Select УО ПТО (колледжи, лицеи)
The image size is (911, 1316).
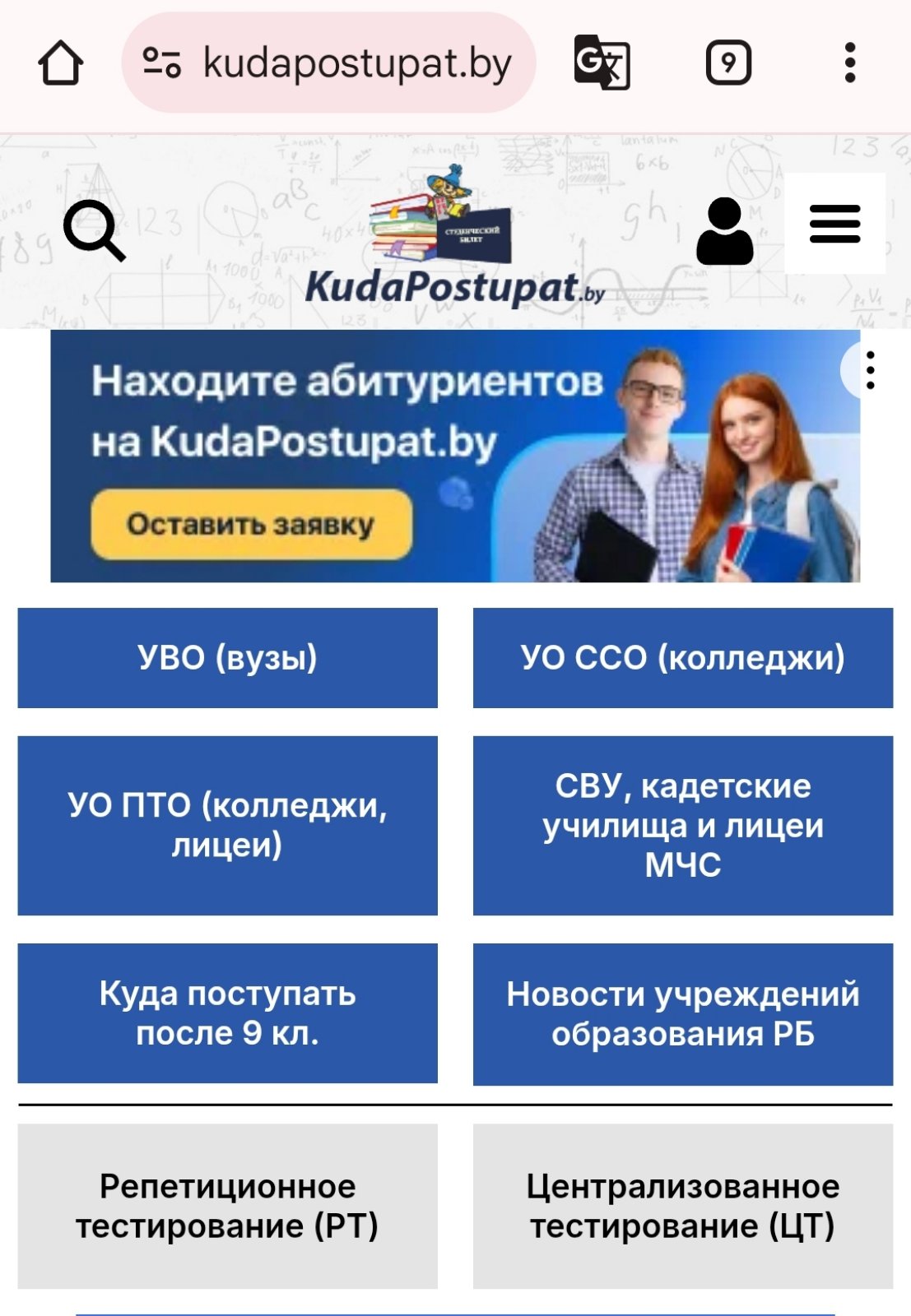[x=227, y=824]
